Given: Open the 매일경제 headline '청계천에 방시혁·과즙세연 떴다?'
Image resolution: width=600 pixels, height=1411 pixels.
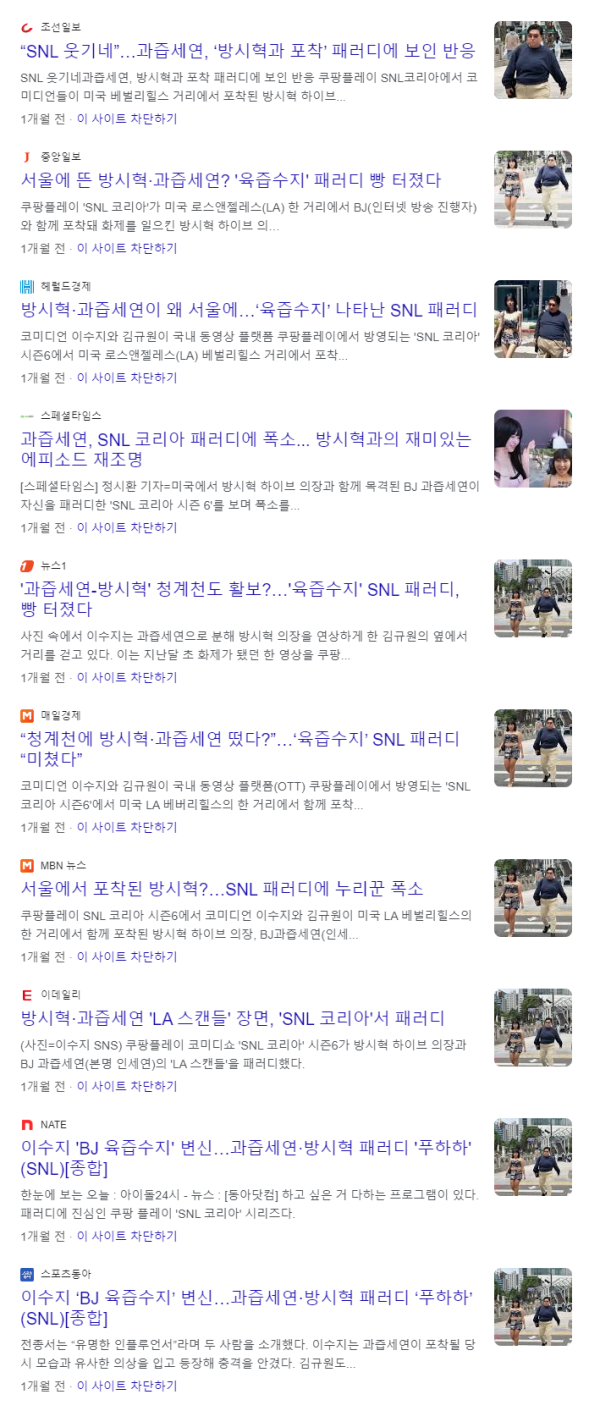Looking at the screenshot, I should pos(240,749).
